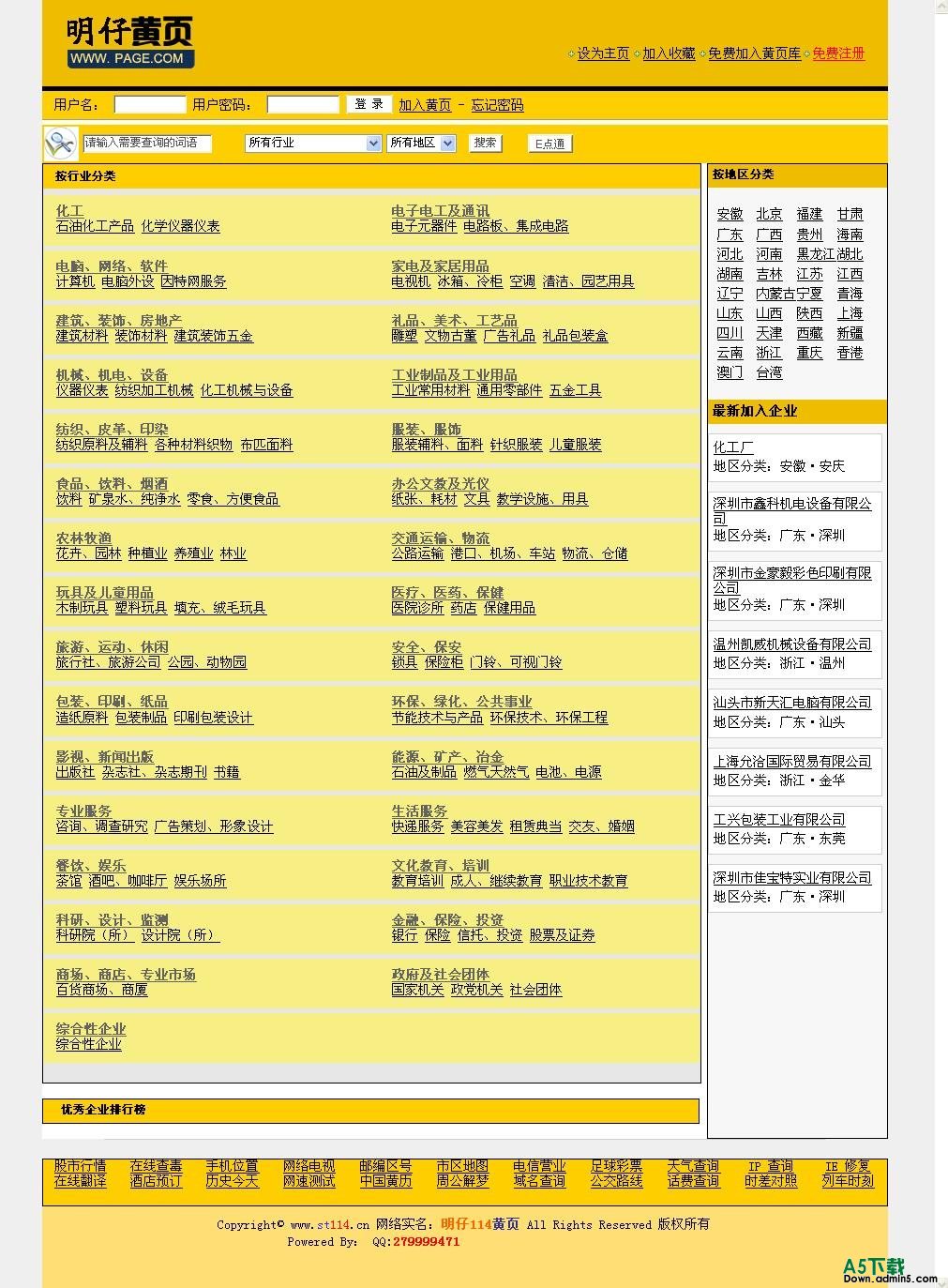
Task: Click the 登录 login button
Action: tap(369, 104)
